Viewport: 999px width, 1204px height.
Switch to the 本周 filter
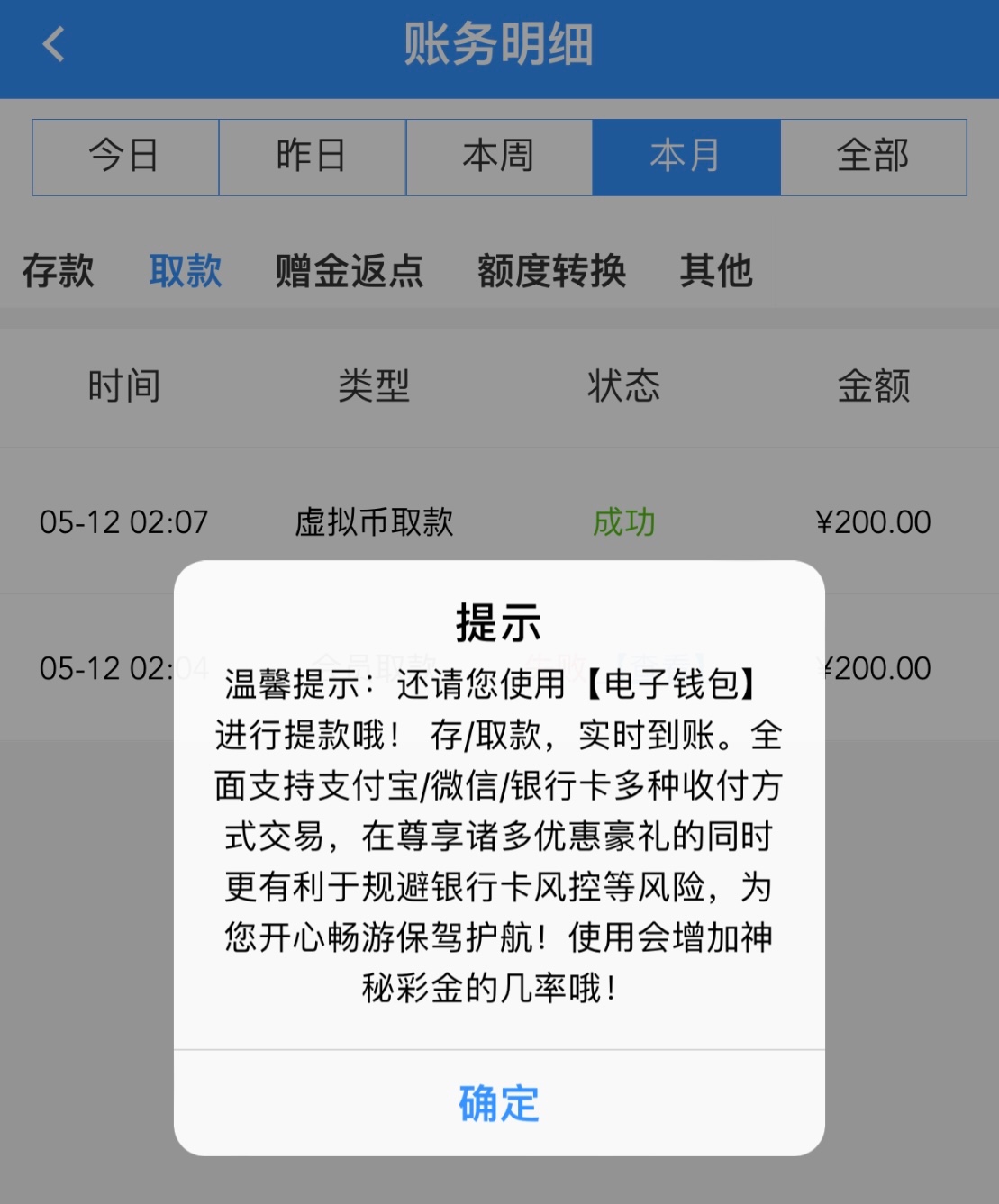(499, 157)
